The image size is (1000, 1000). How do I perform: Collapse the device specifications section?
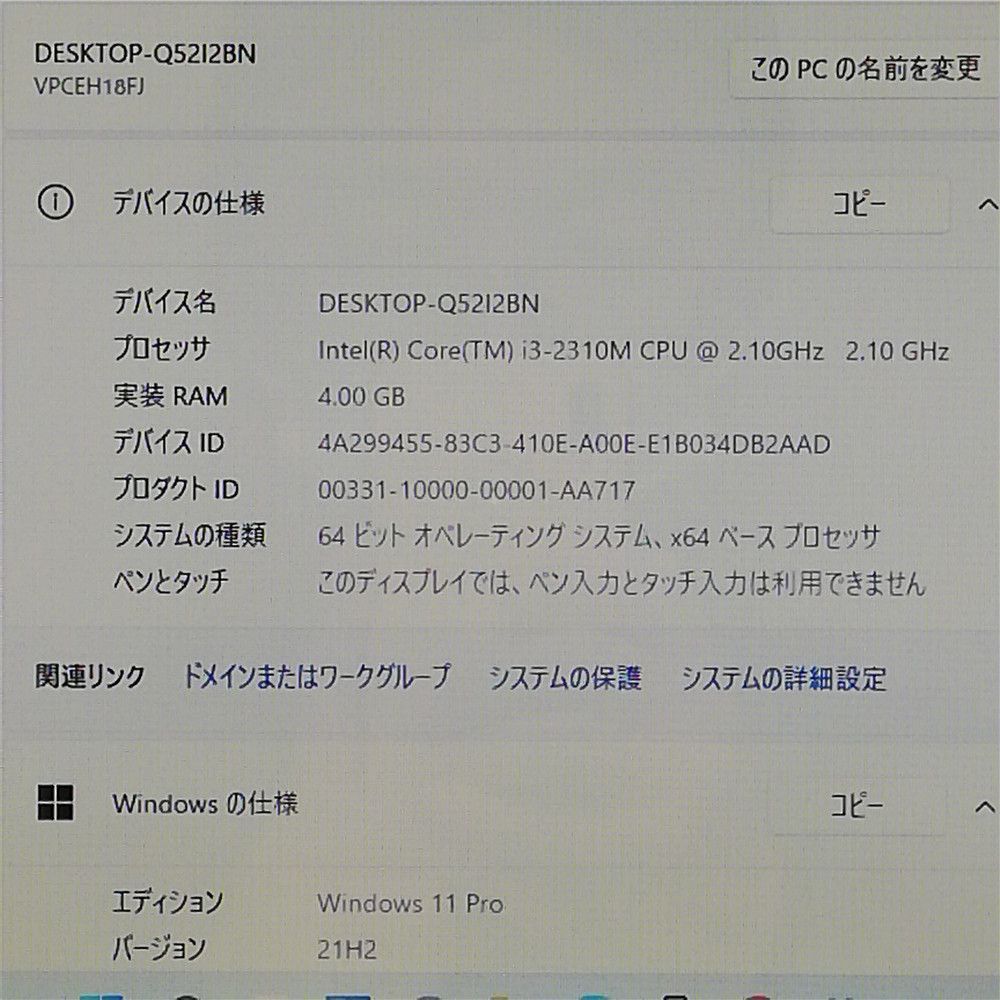pos(986,205)
